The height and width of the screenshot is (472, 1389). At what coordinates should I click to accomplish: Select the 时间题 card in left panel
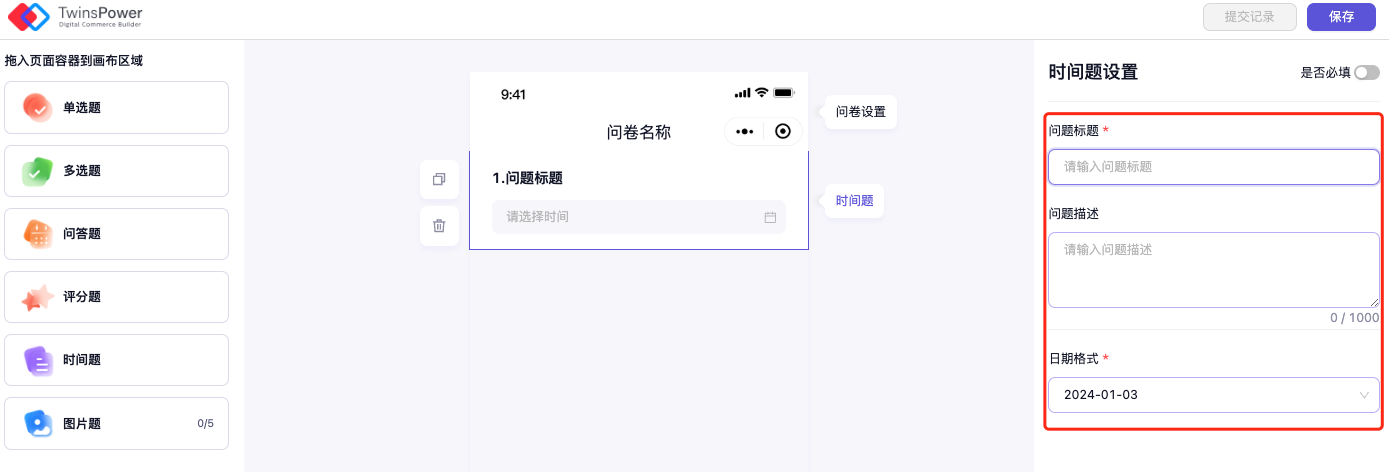coord(116,360)
